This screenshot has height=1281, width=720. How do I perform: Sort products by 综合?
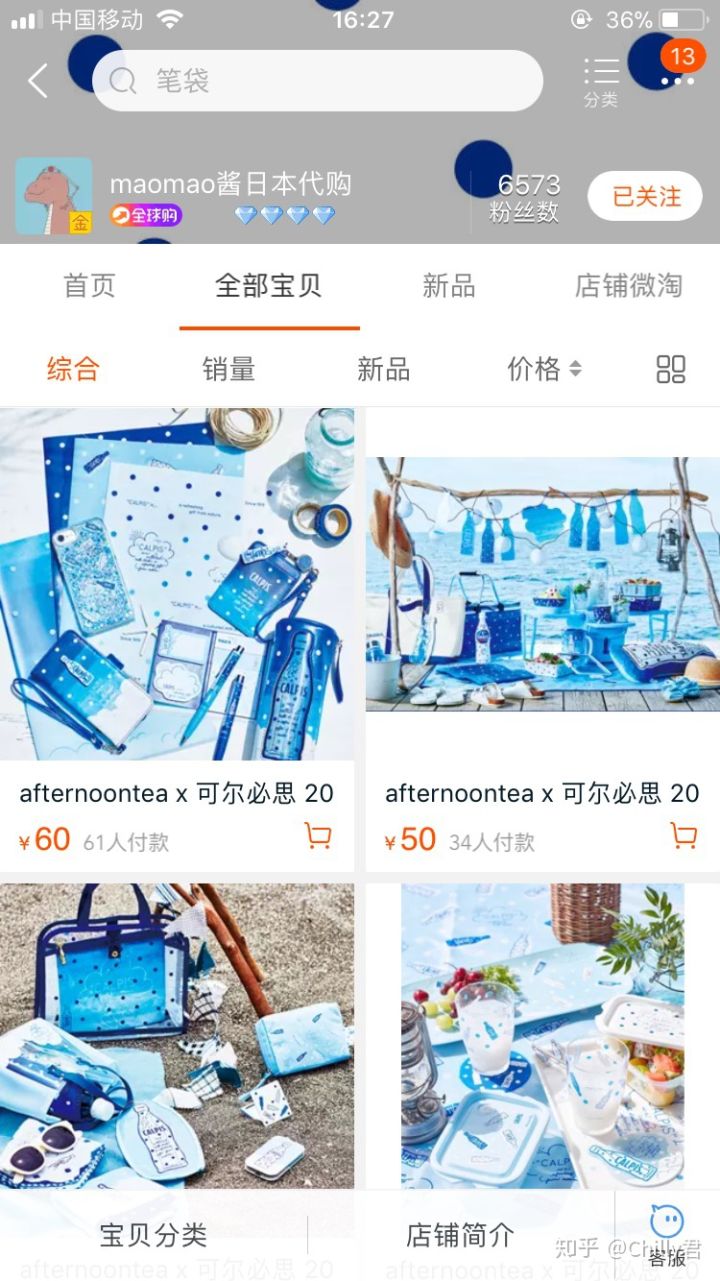(73, 369)
